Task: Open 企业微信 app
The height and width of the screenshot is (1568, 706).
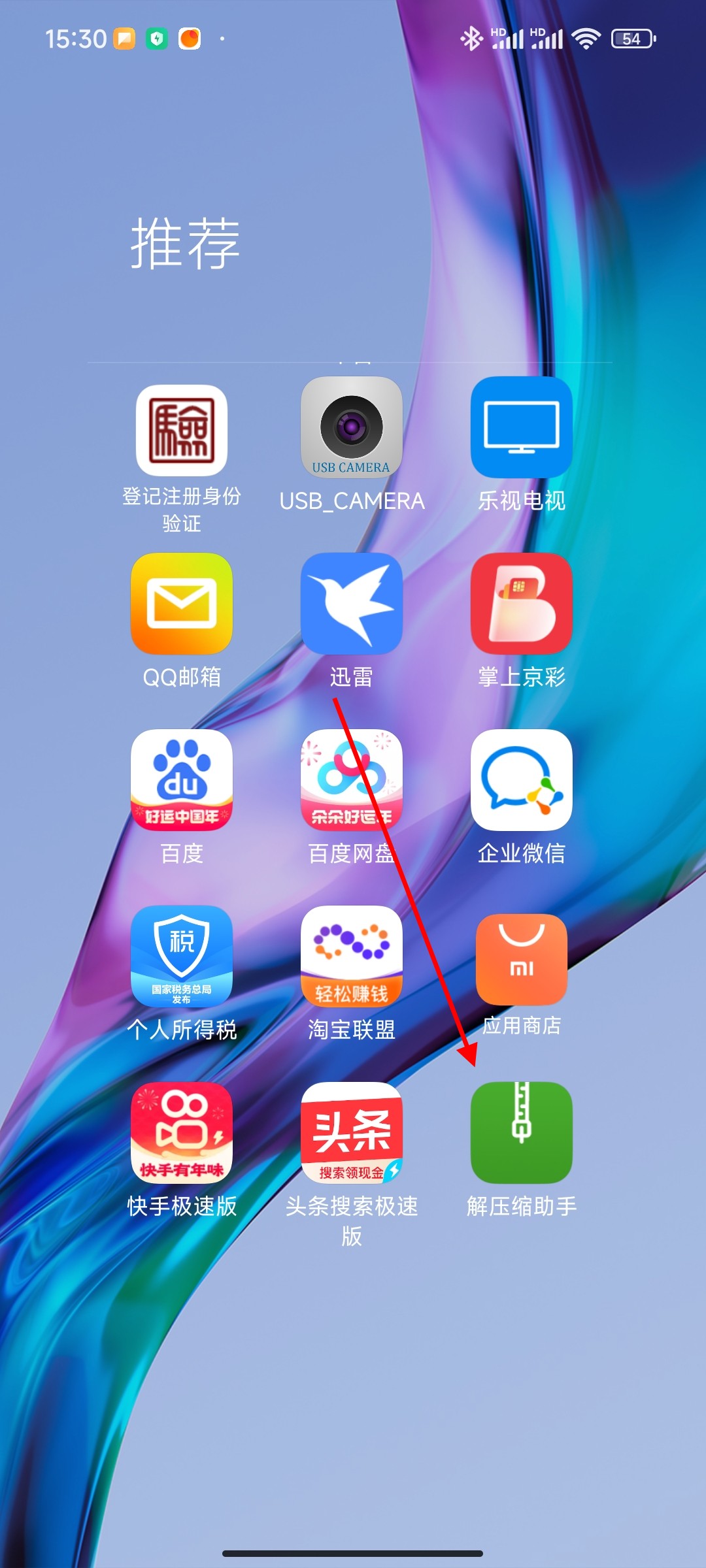Action: point(522,780)
